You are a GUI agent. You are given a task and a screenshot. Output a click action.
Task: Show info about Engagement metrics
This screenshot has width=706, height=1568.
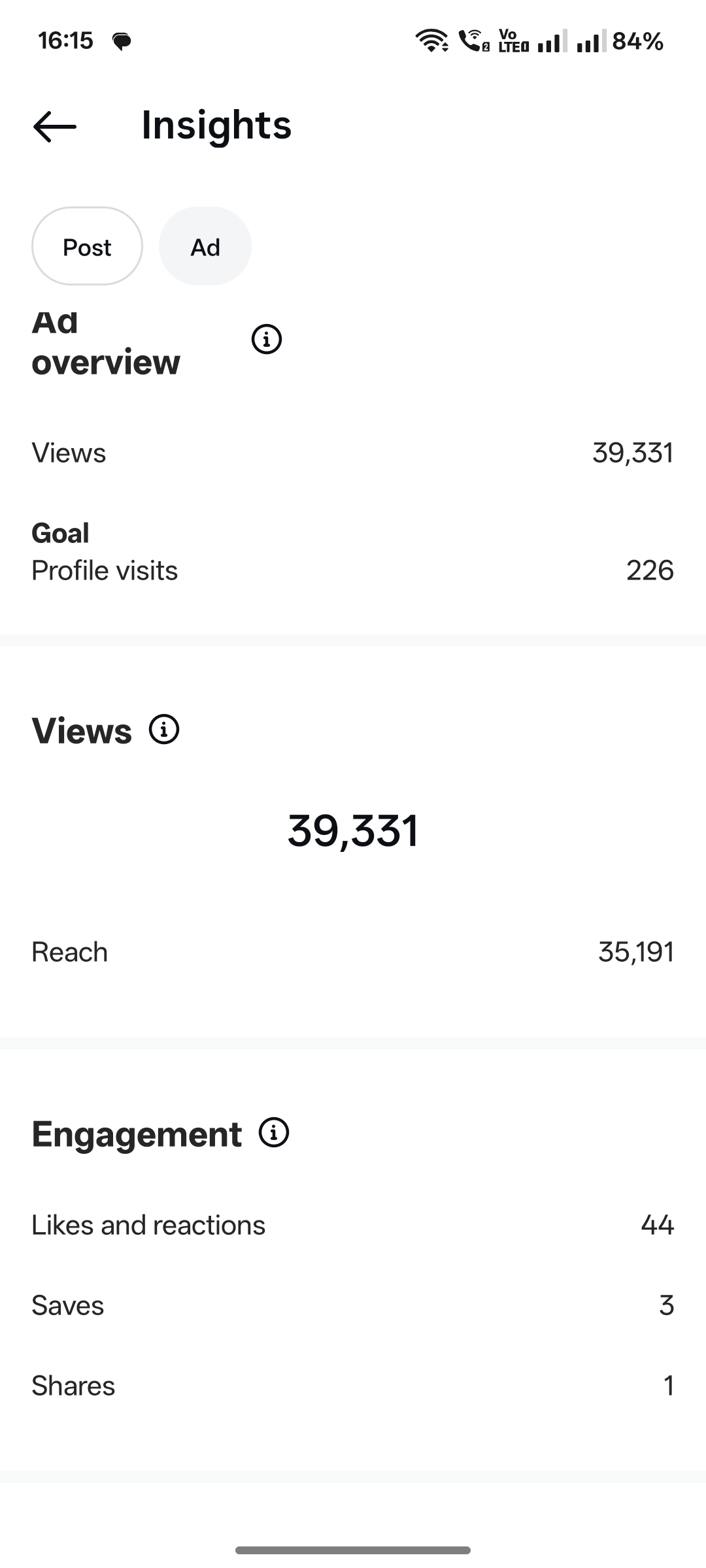click(274, 1132)
